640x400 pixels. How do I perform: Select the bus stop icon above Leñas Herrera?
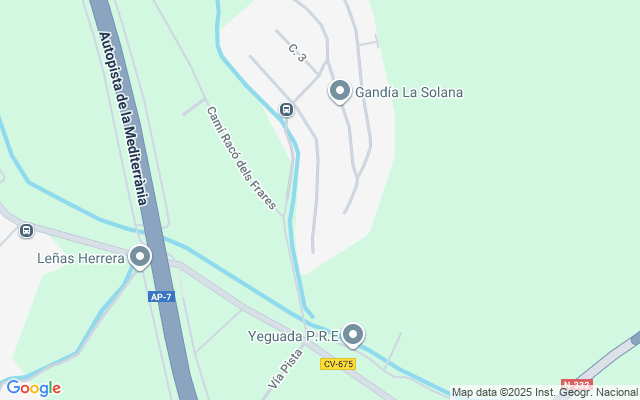26,231
